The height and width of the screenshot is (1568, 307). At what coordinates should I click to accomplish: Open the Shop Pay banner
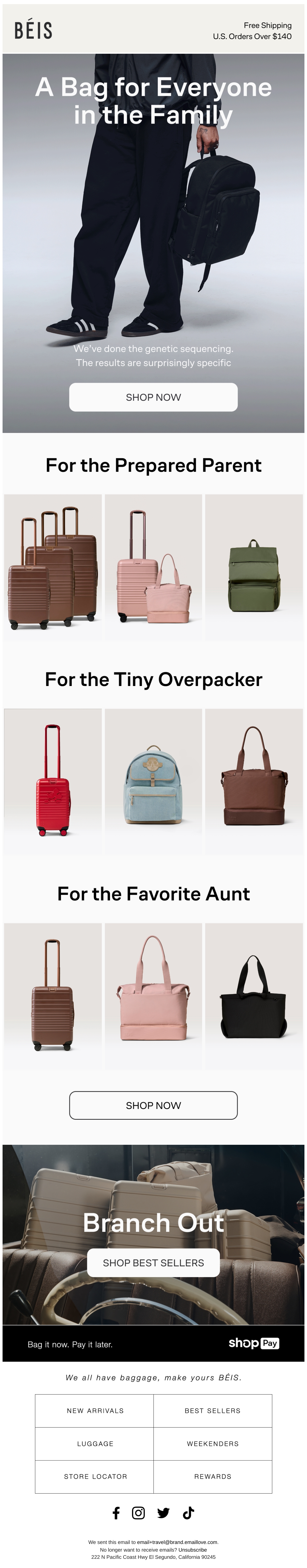pos(153,1343)
